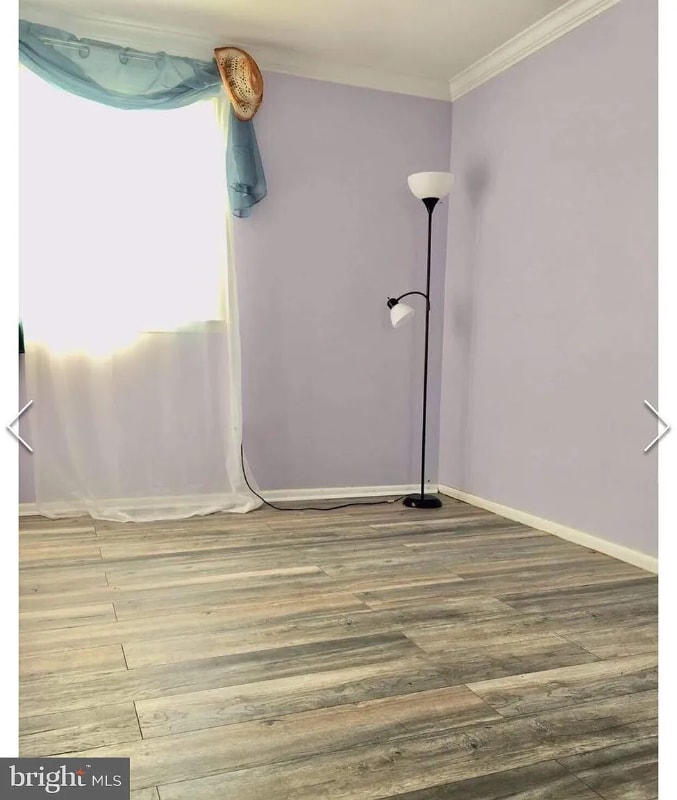
Task: Go back to the previous listing photo
Action: [20, 426]
